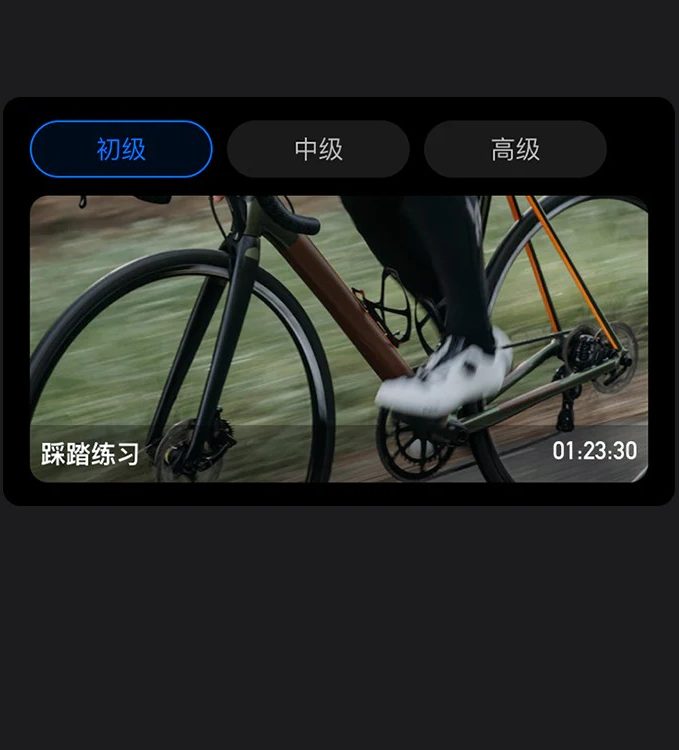Image resolution: width=679 pixels, height=750 pixels.
Task: Switch to the 高级 tab
Action: (x=515, y=149)
